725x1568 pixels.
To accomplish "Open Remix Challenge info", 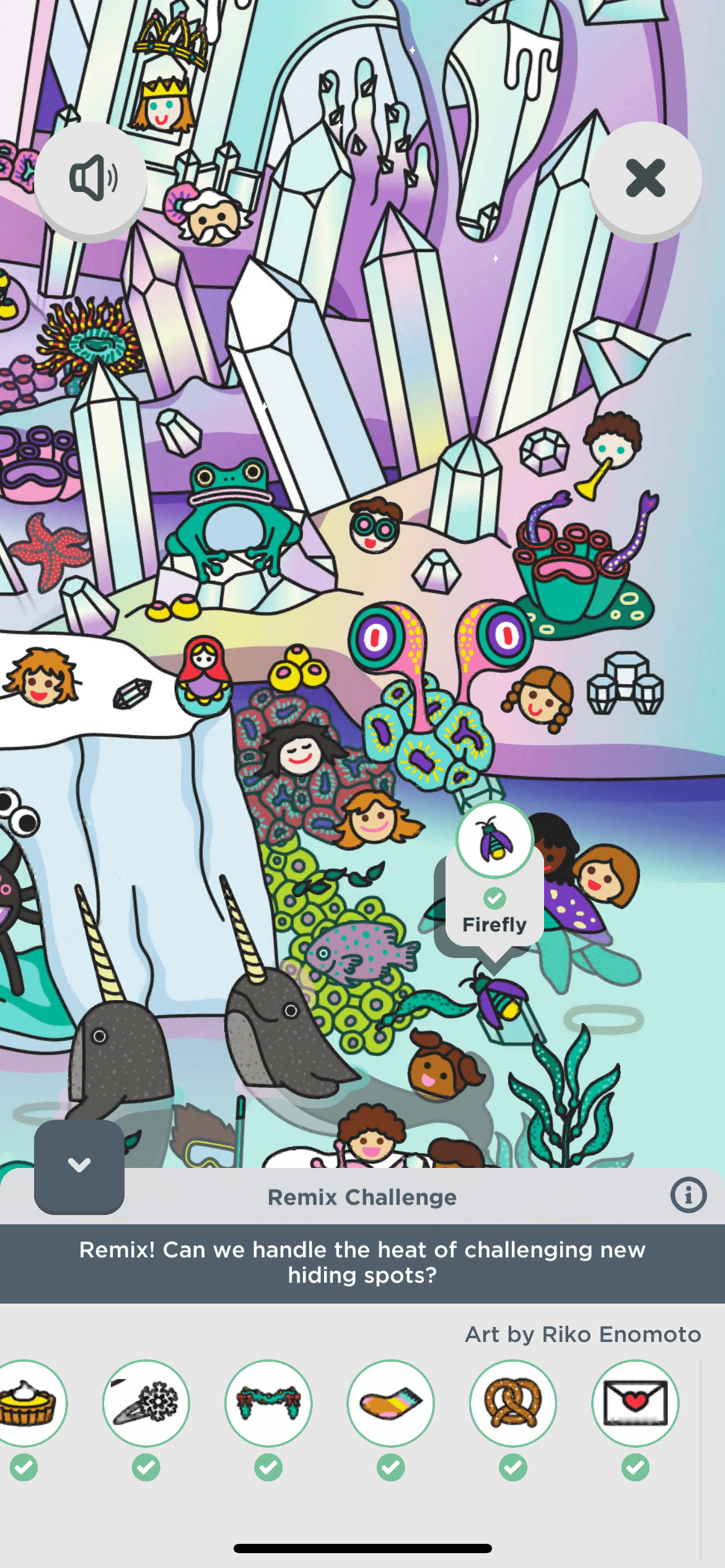I will click(x=688, y=1195).
